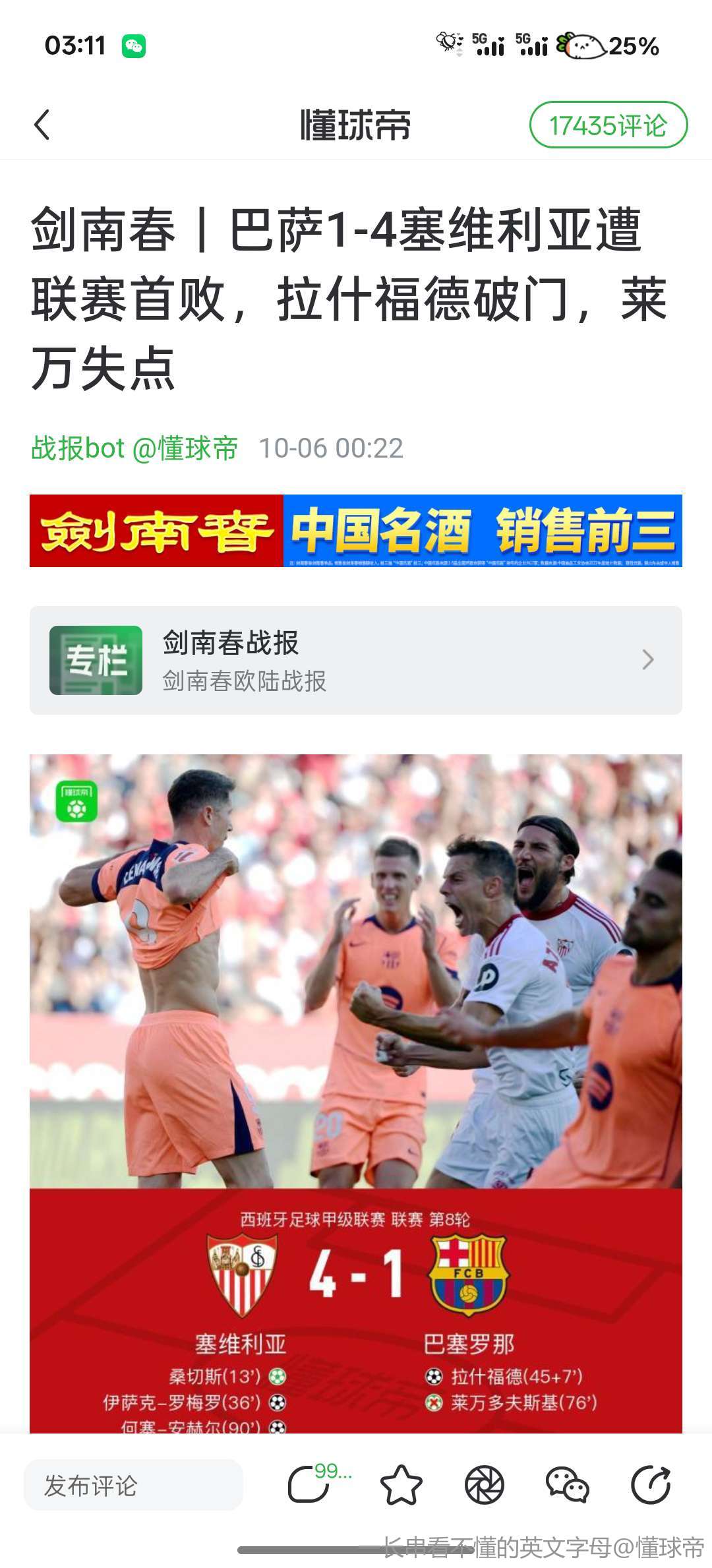Open the 剑南春 advertisement banner
This screenshot has height=1568, width=712.
(x=356, y=531)
